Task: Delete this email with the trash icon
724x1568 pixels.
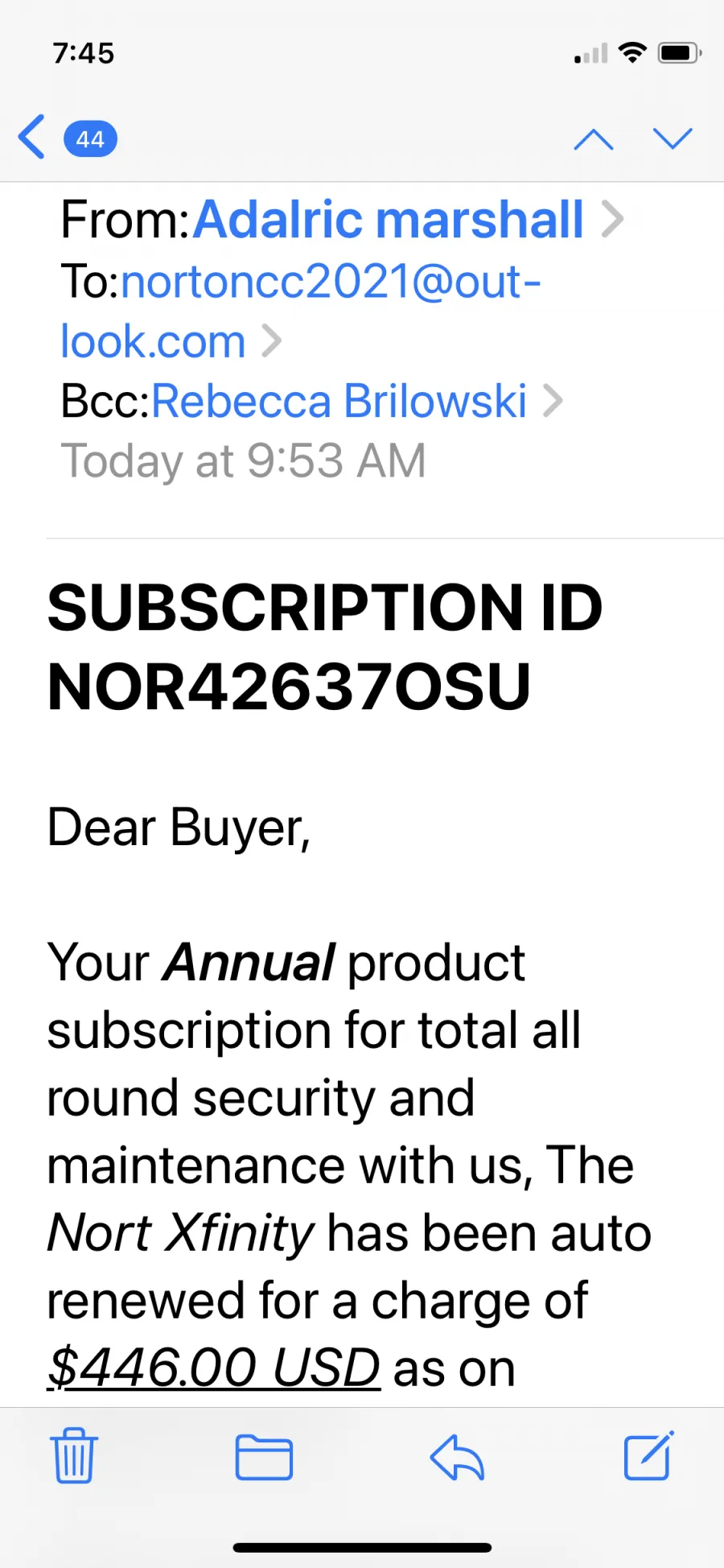Action: coord(74,1455)
